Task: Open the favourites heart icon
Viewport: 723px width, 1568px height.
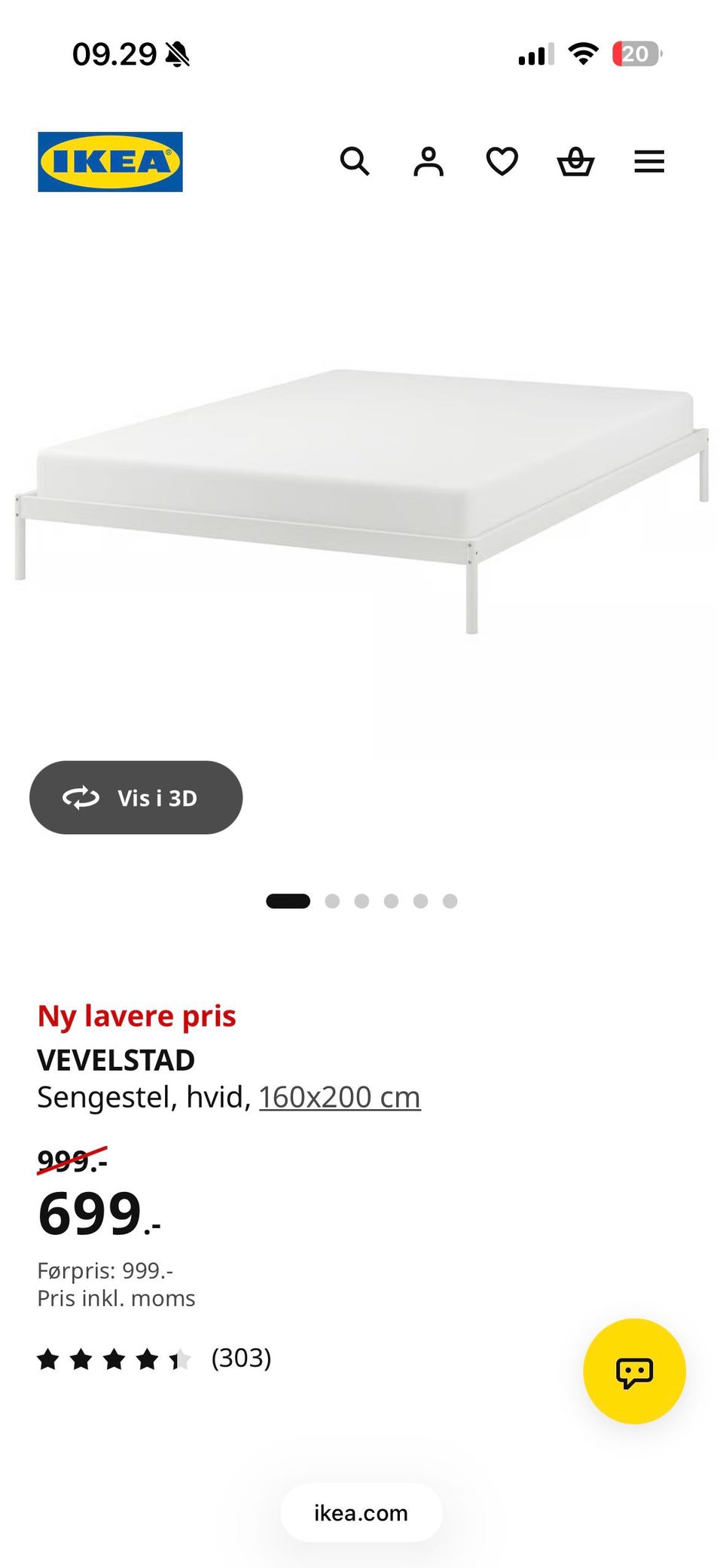Action: pos(502,161)
